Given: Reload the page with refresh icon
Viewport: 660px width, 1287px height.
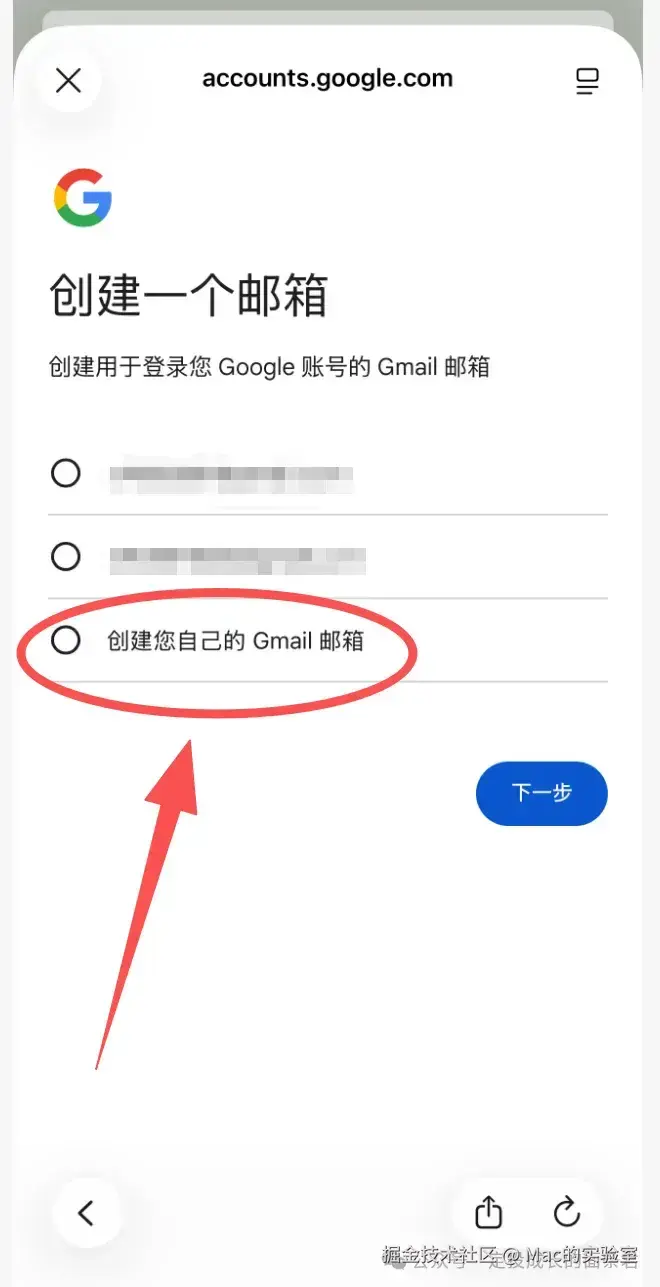Looking at the screenshot, I should (567, 1212).
